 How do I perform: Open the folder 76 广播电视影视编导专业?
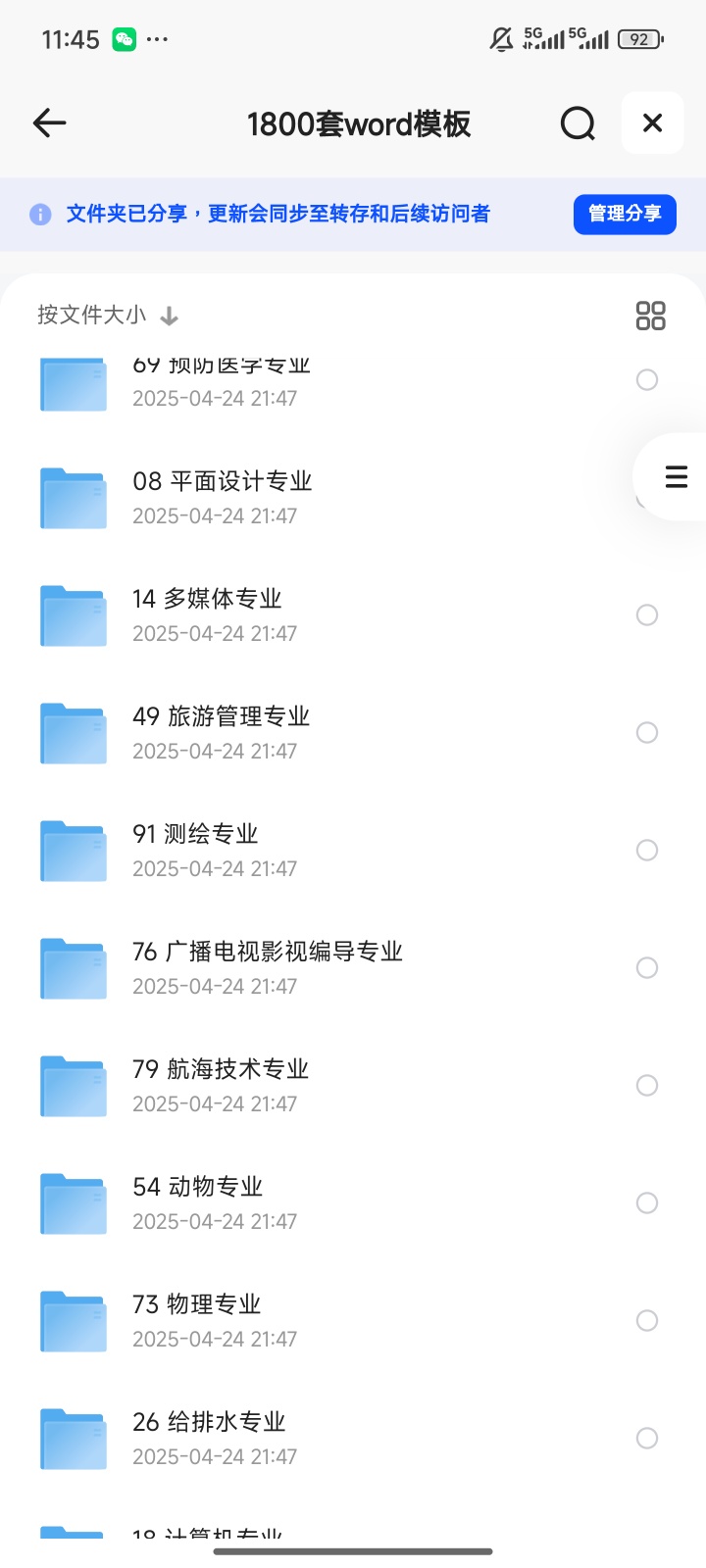tap(267, 952)
